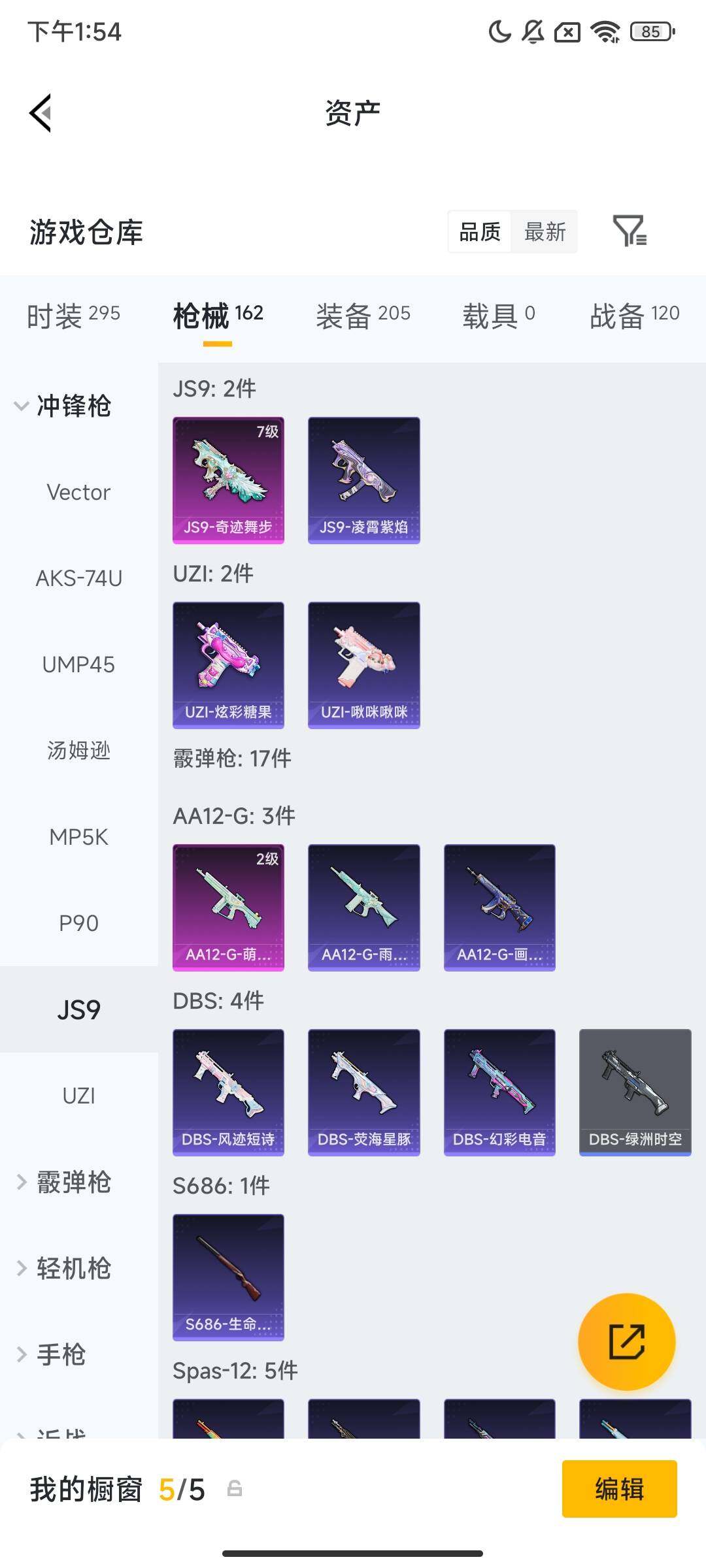Open the DBS-绿洲时空 item

coord(635,1092)
